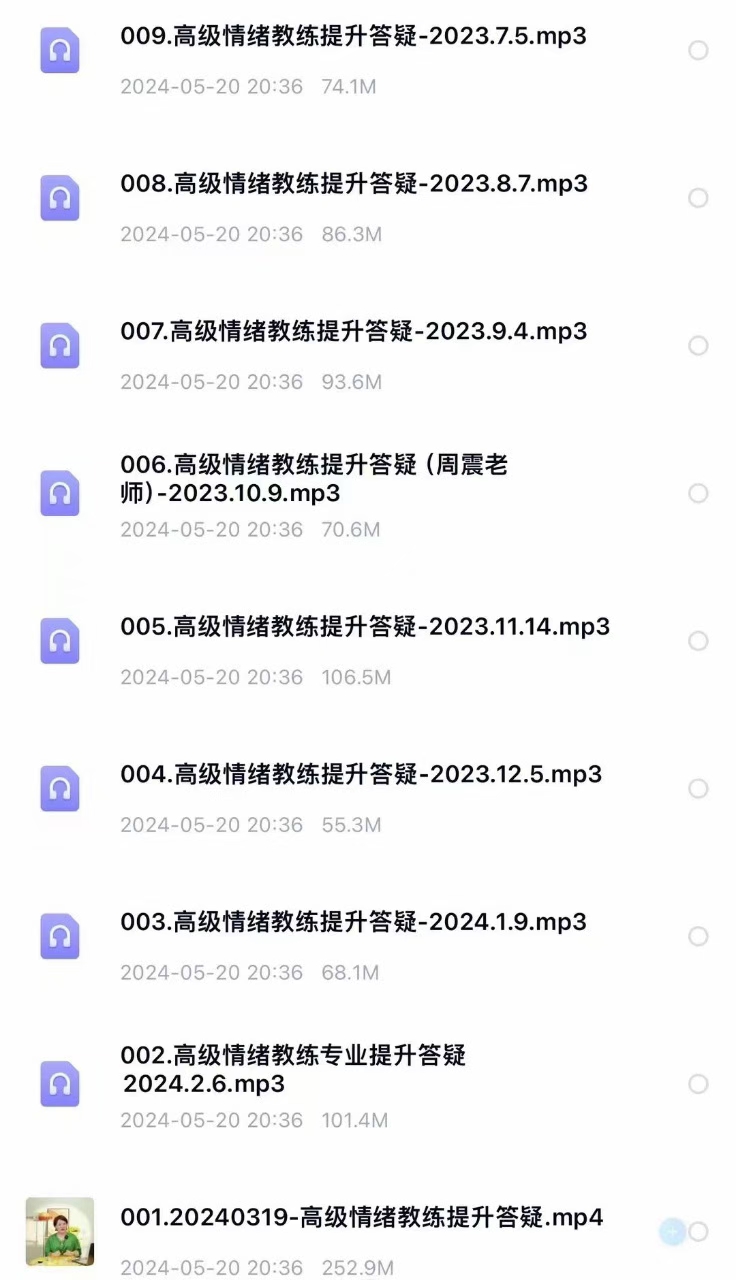
Task: Select file 004 using its circle
Action: coord(698,789)
